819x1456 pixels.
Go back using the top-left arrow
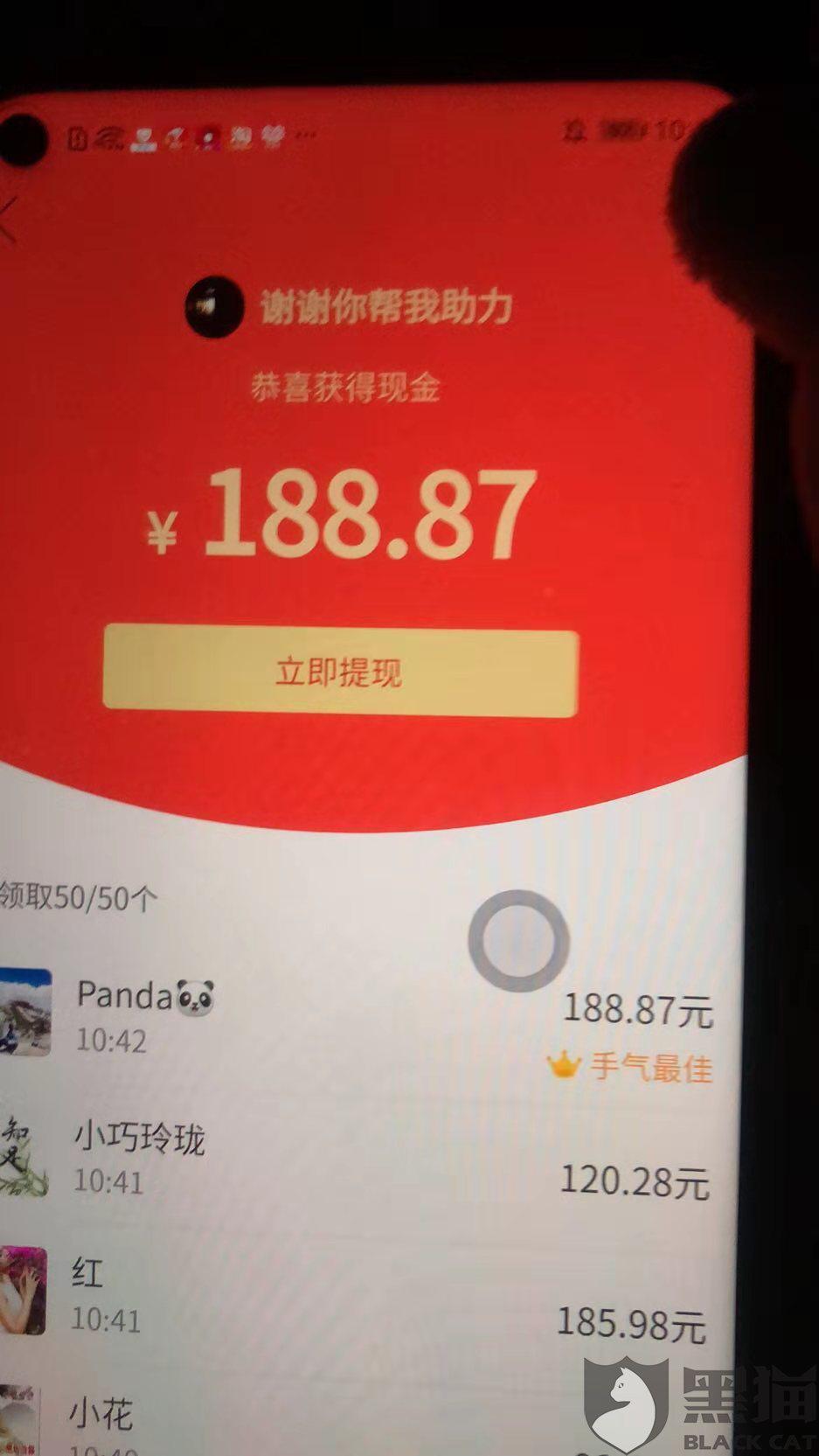tap(7, 220)
